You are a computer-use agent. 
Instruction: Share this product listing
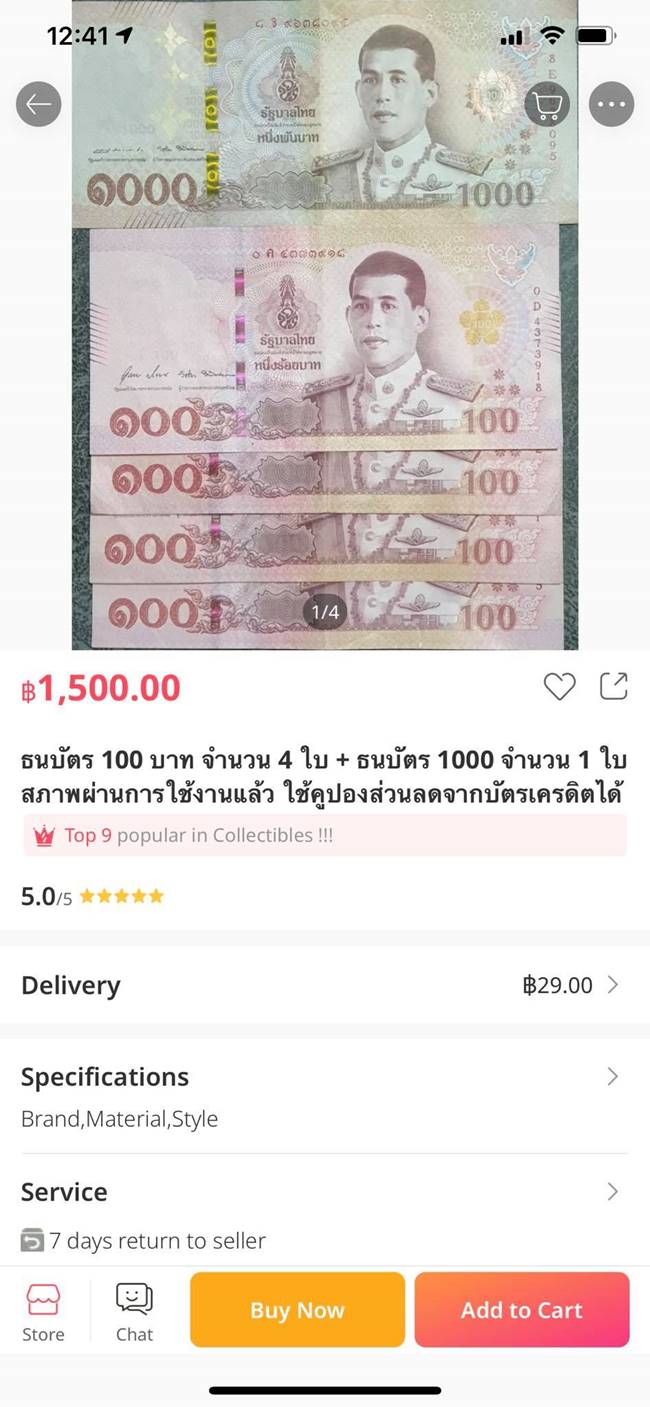click(x=613, y=686)
